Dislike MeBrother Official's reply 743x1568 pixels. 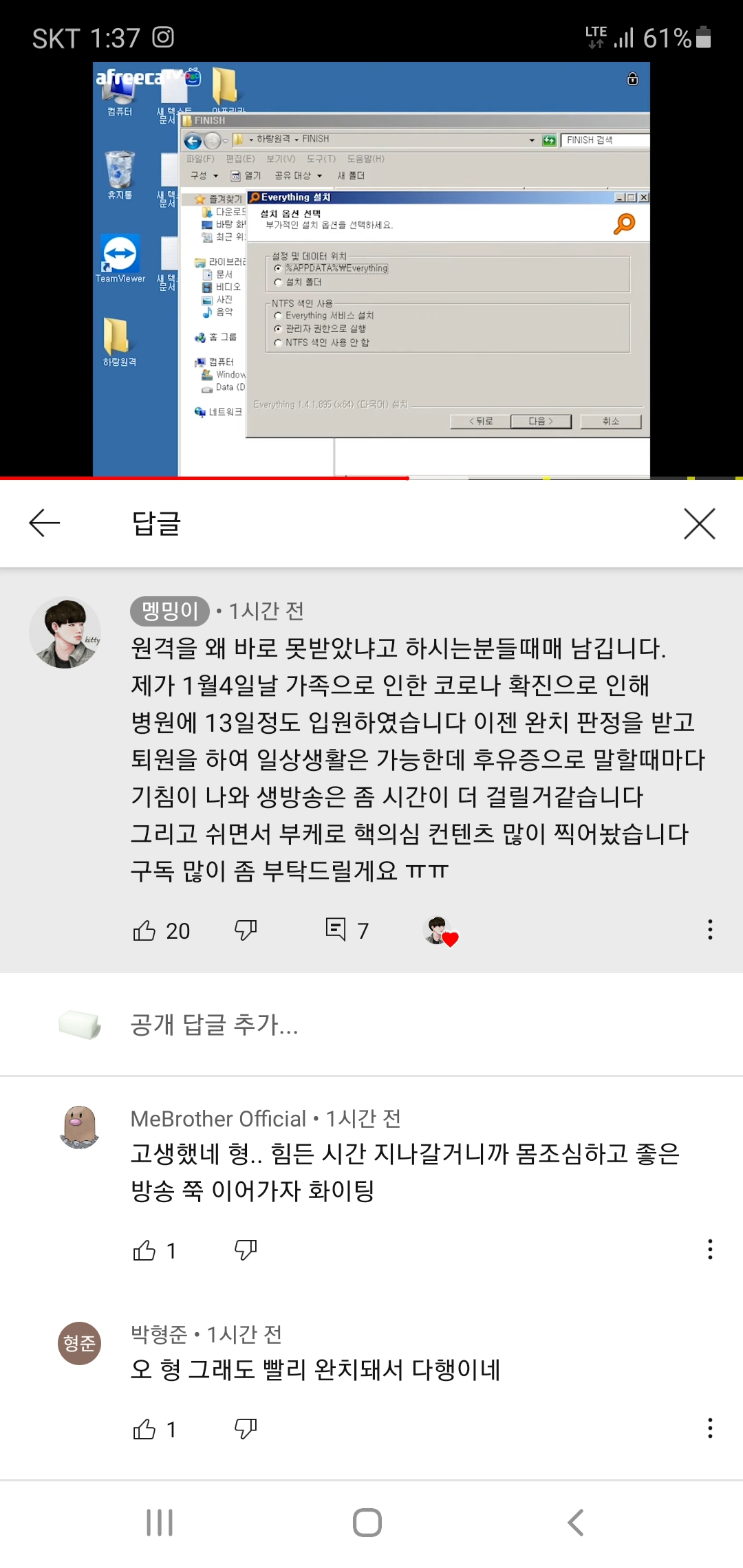[246, 1250]
